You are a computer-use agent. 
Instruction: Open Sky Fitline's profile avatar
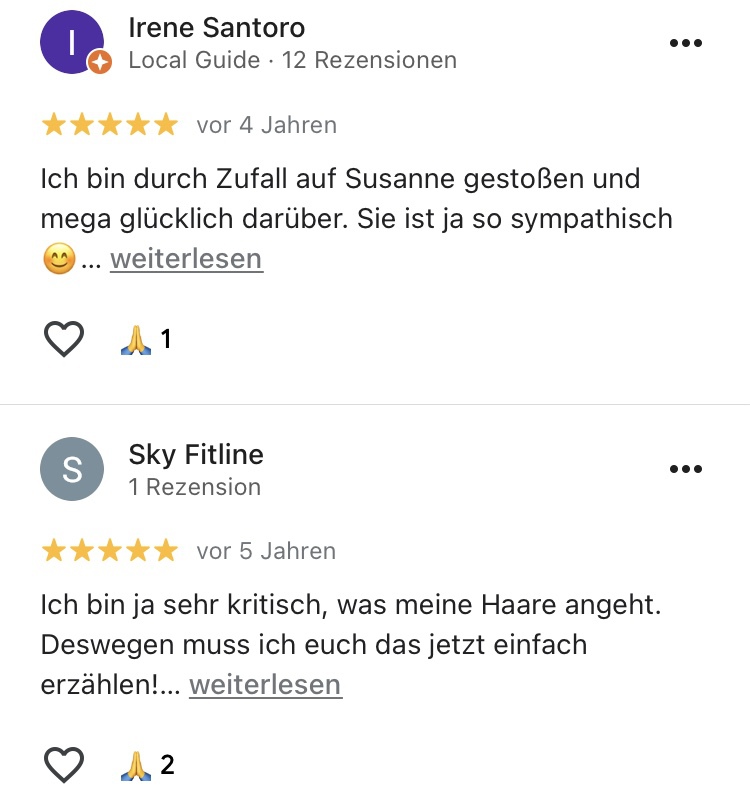(x=72, y=469)
